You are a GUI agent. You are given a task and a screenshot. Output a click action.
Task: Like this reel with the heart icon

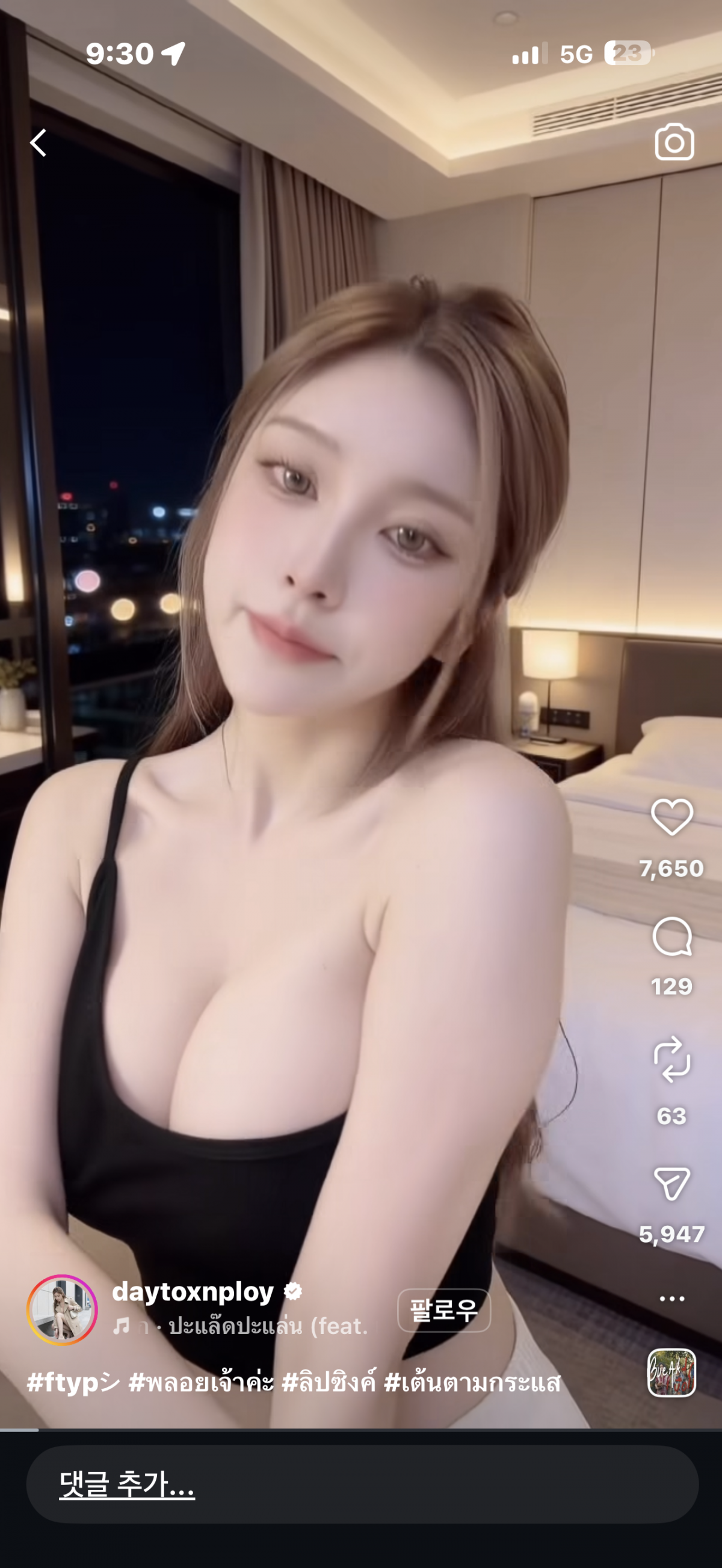click(671, 817)
